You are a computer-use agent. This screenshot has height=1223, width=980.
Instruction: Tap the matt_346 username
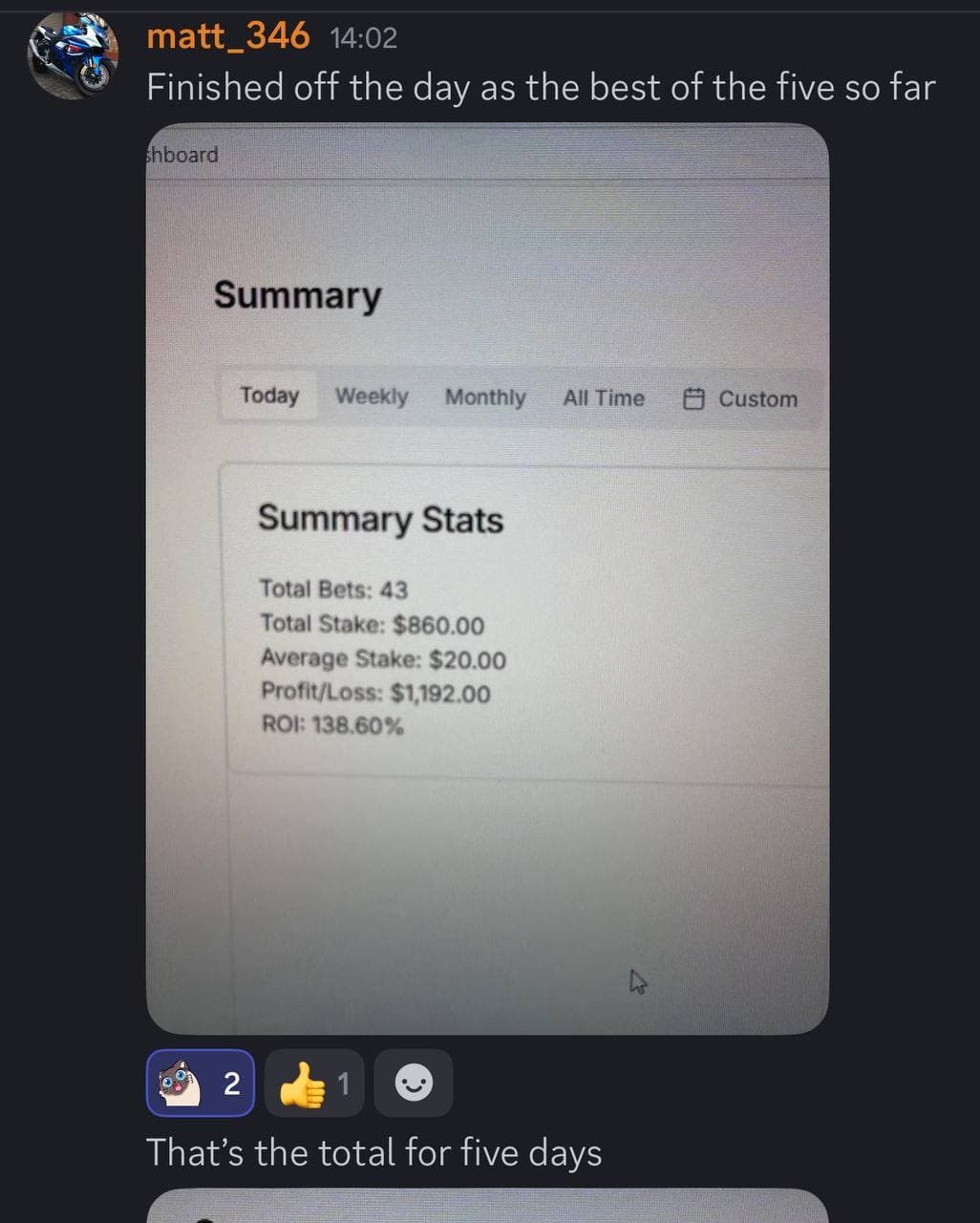tap(227, 36)
